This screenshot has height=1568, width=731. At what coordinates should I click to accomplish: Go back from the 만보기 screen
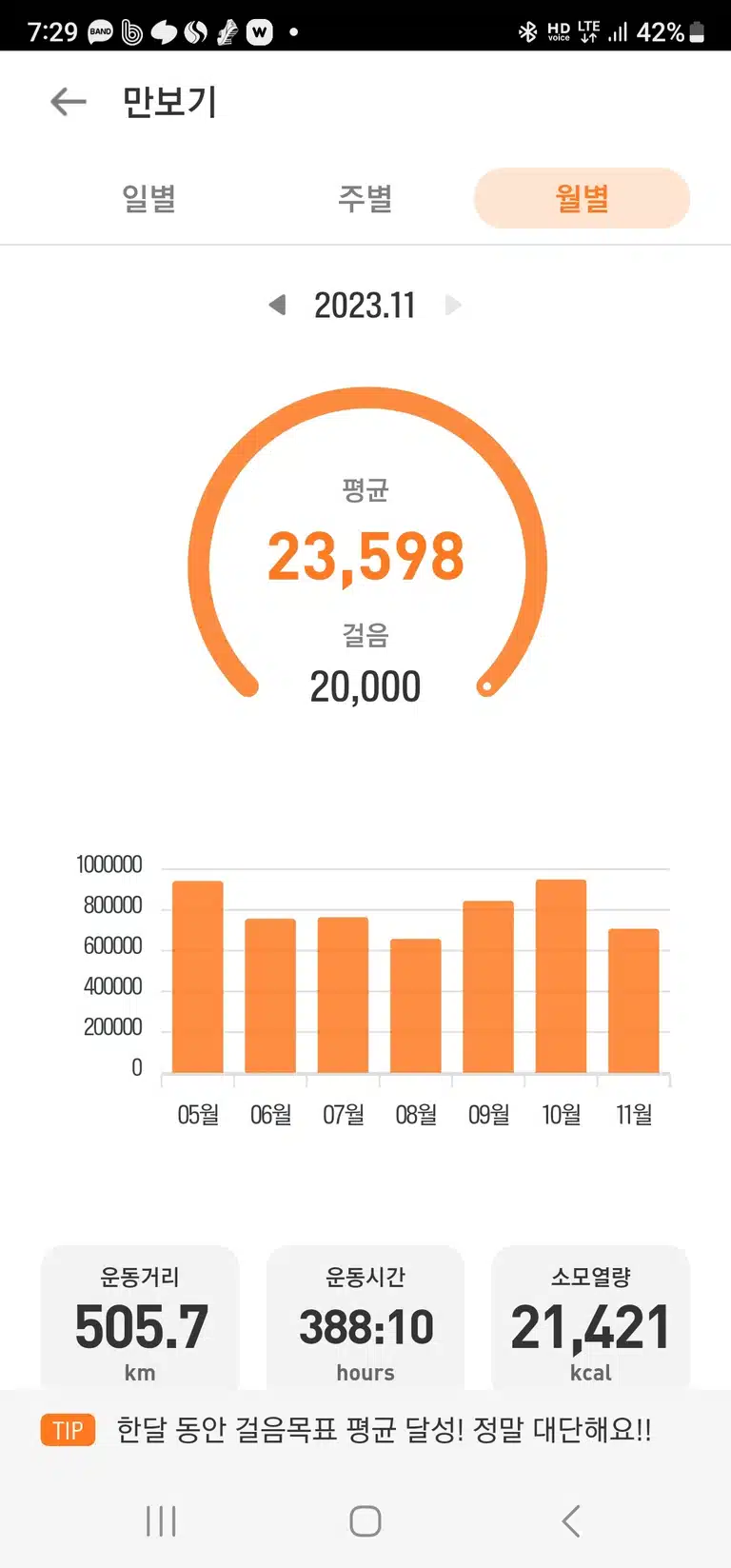coord(69,101)
